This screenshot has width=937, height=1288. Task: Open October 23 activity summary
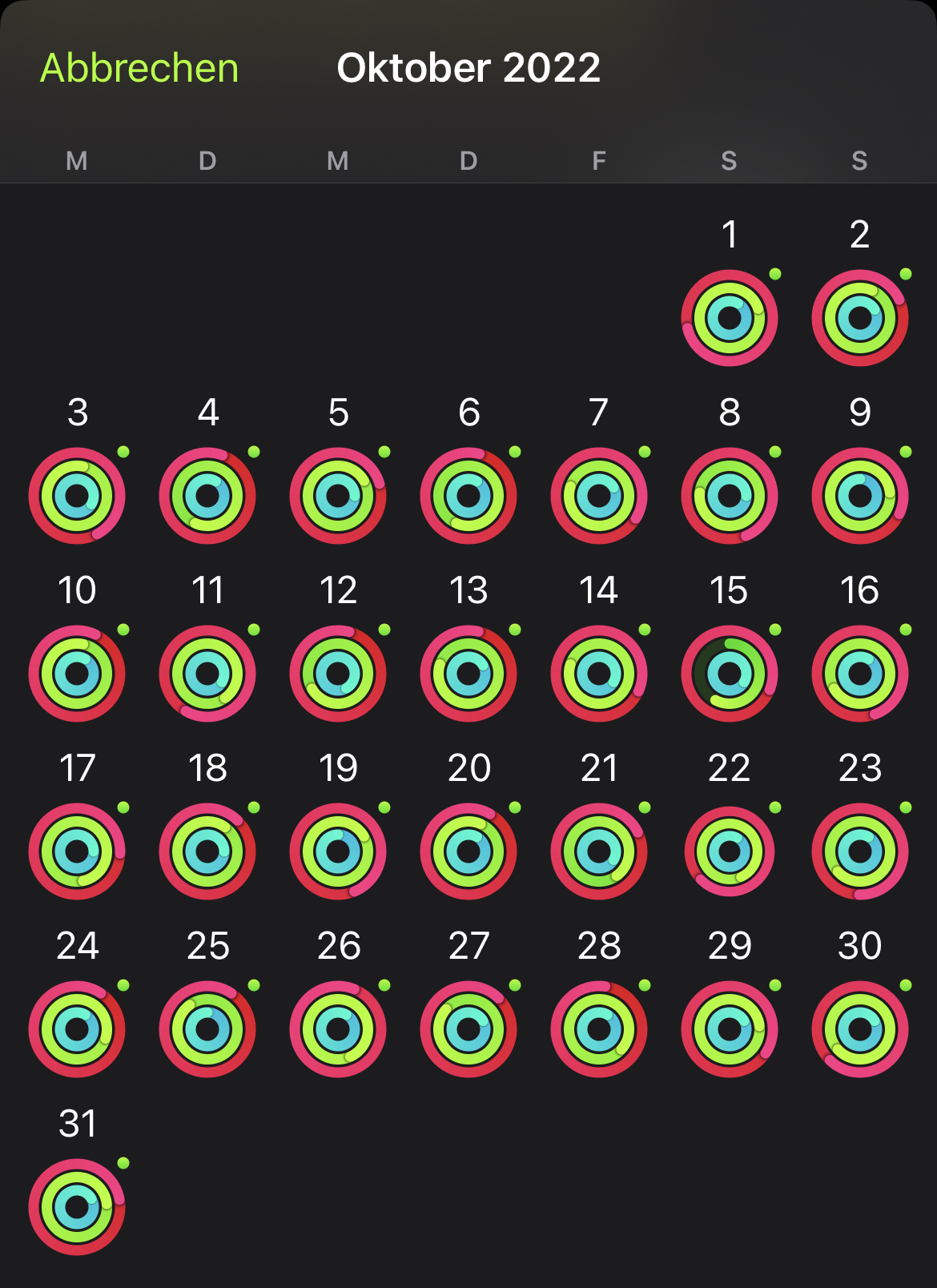(859, 851)
